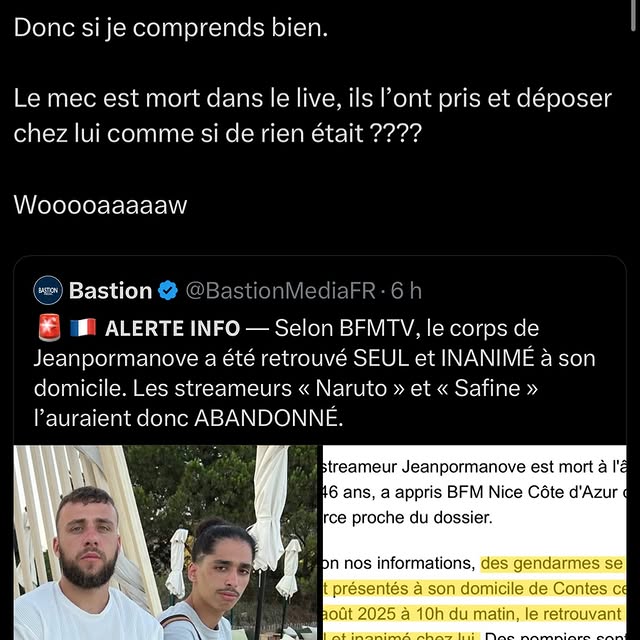Viewport: 640px width, 640px height.
Task: Open the quoted Bastion post
Action: (x=320, y=370)
